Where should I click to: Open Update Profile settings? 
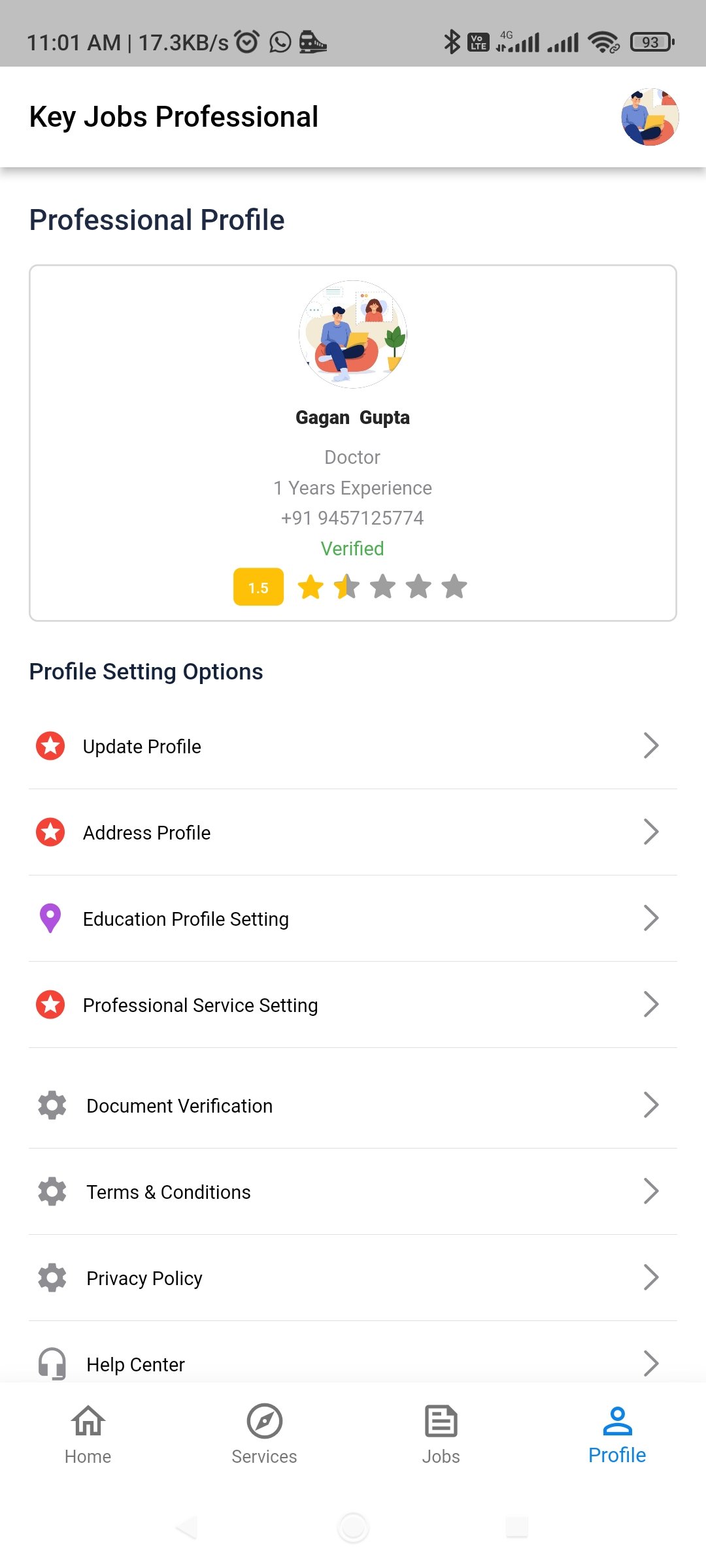coord(353,746)
